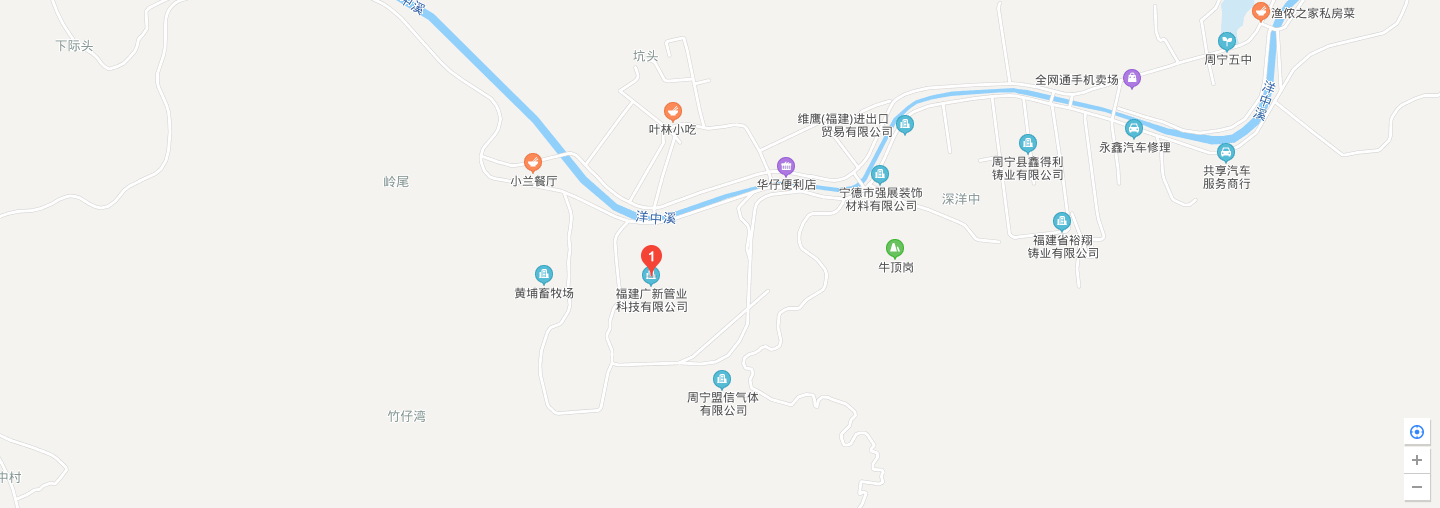Tap the 黄埔畜牧场 map marker
Image resolution: width=1440 pixels, height=508 pixels.
click(544, 274)
